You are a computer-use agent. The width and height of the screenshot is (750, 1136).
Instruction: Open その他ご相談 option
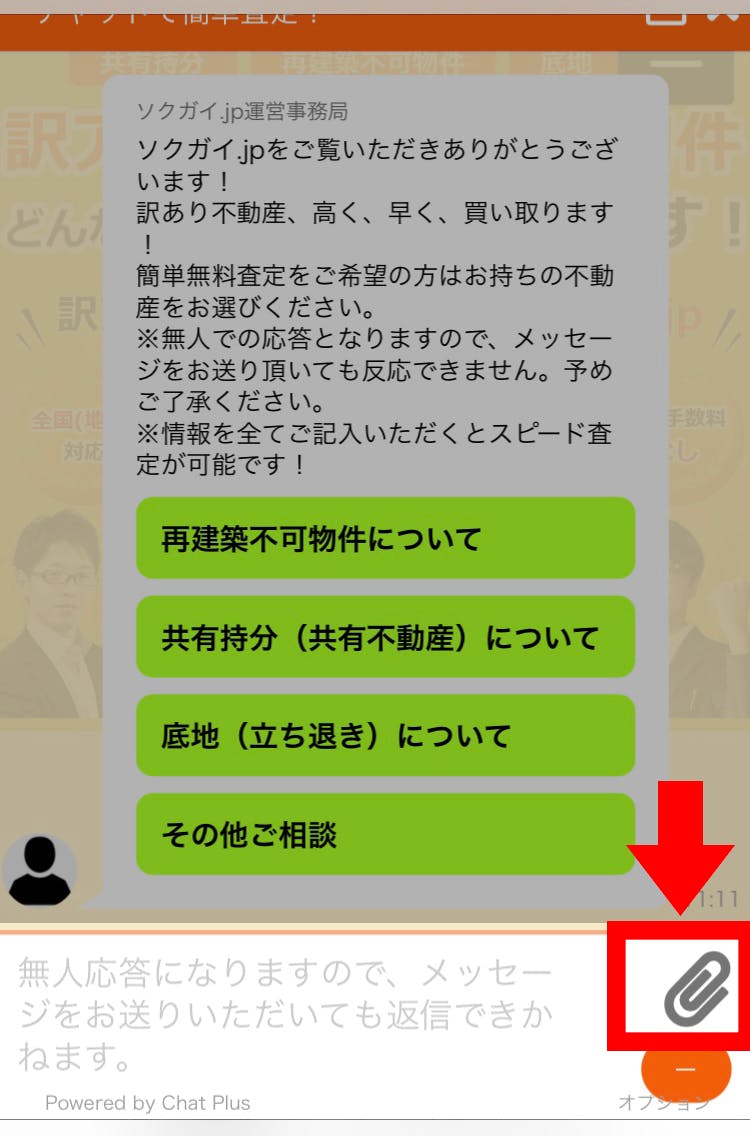click(385, 834)
